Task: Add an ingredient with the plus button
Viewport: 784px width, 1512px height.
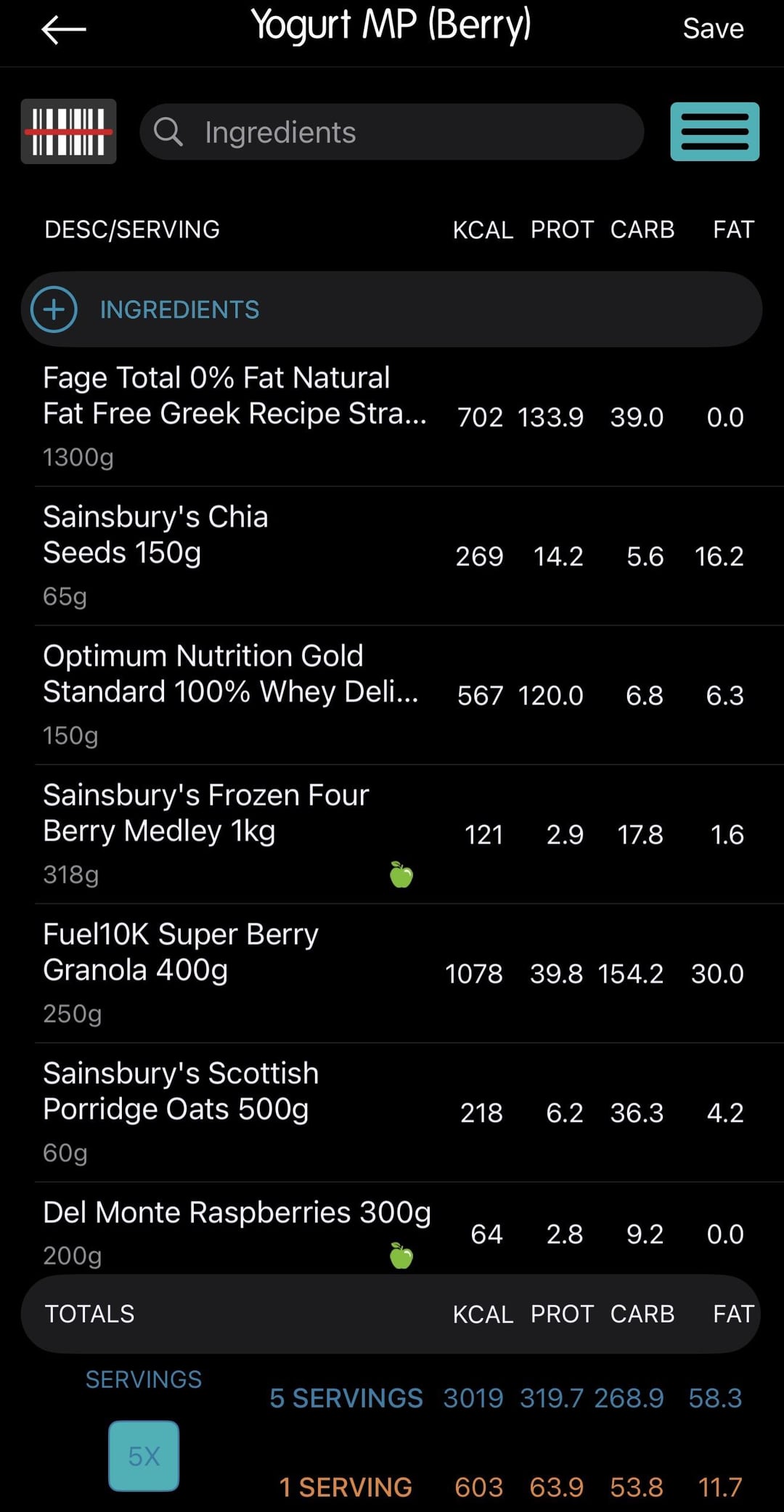Action: 54,309
